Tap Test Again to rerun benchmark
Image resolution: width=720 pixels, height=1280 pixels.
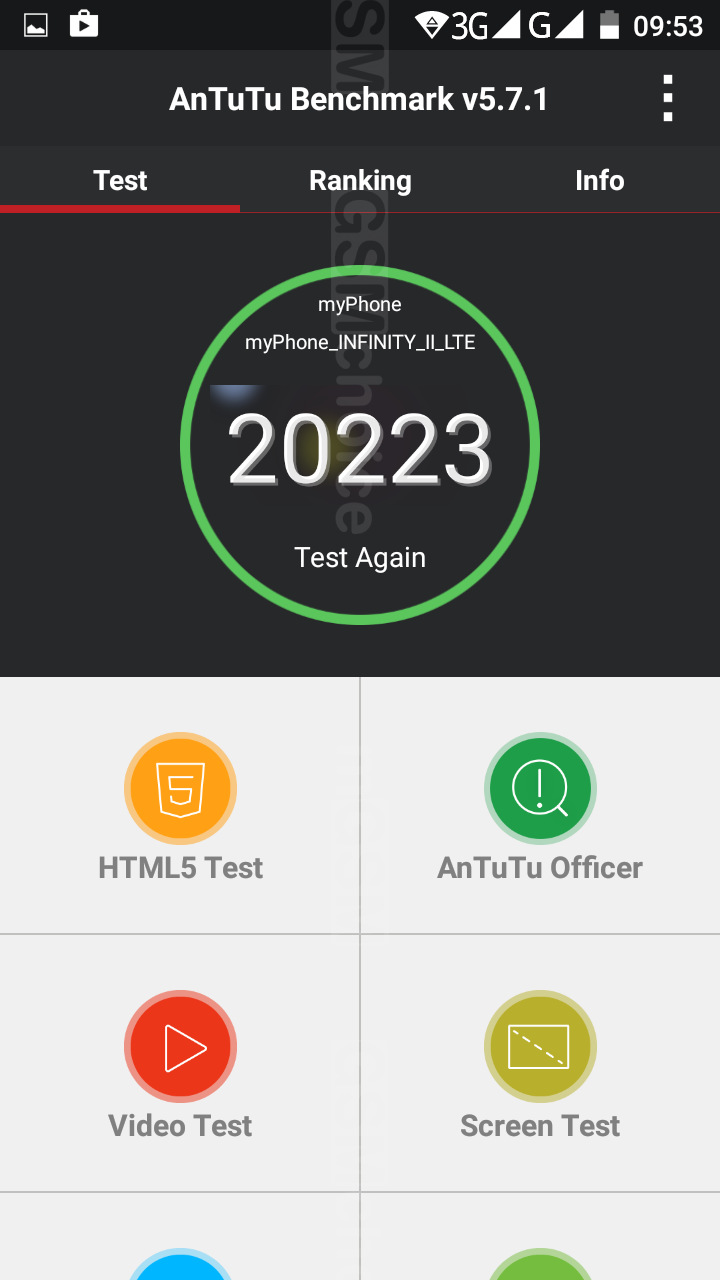point(360,557)
